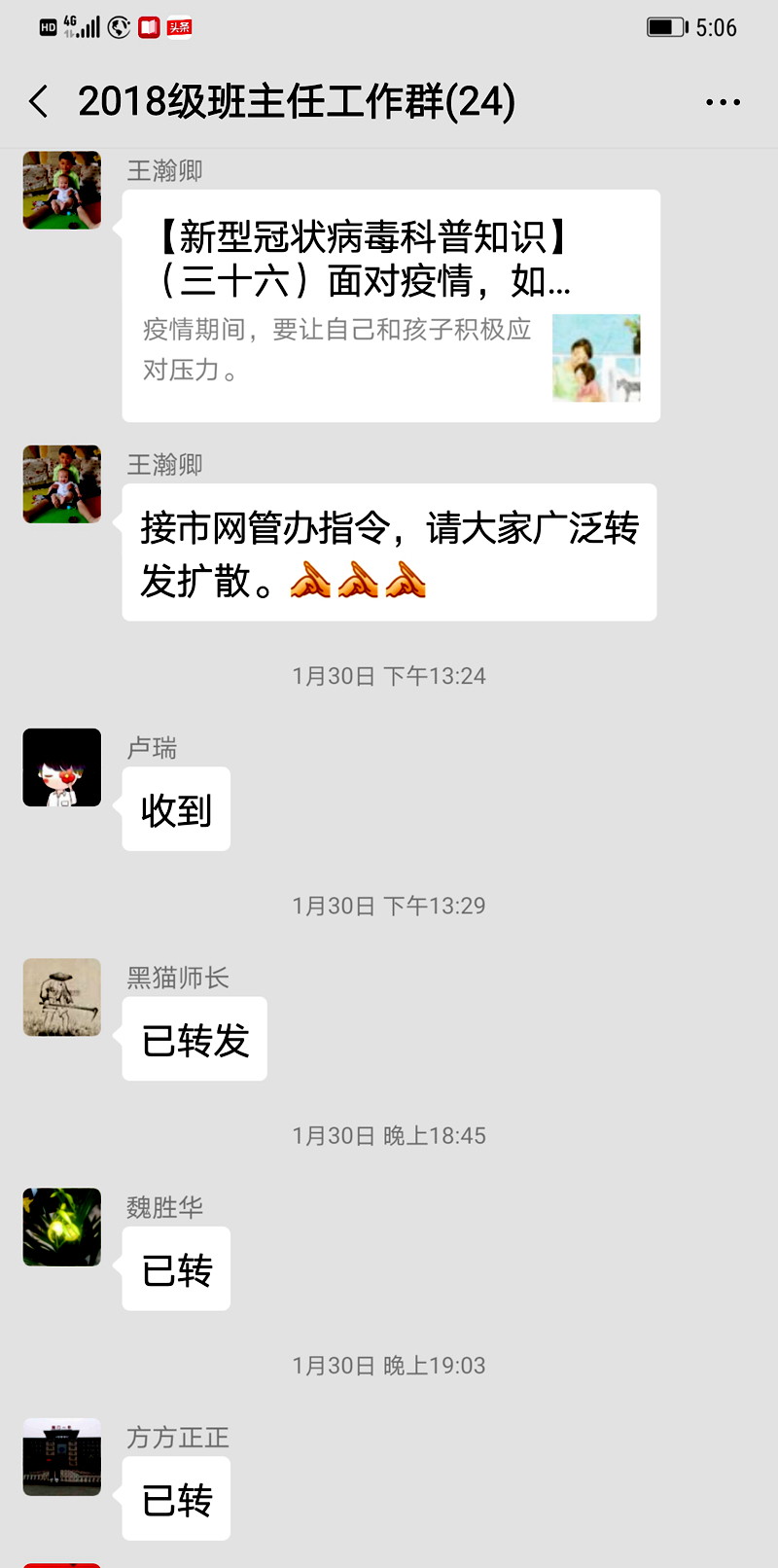This screenshot has height=1568, width=778.
Task: View 黑猫师长's profile avatar
Action: 62,997
